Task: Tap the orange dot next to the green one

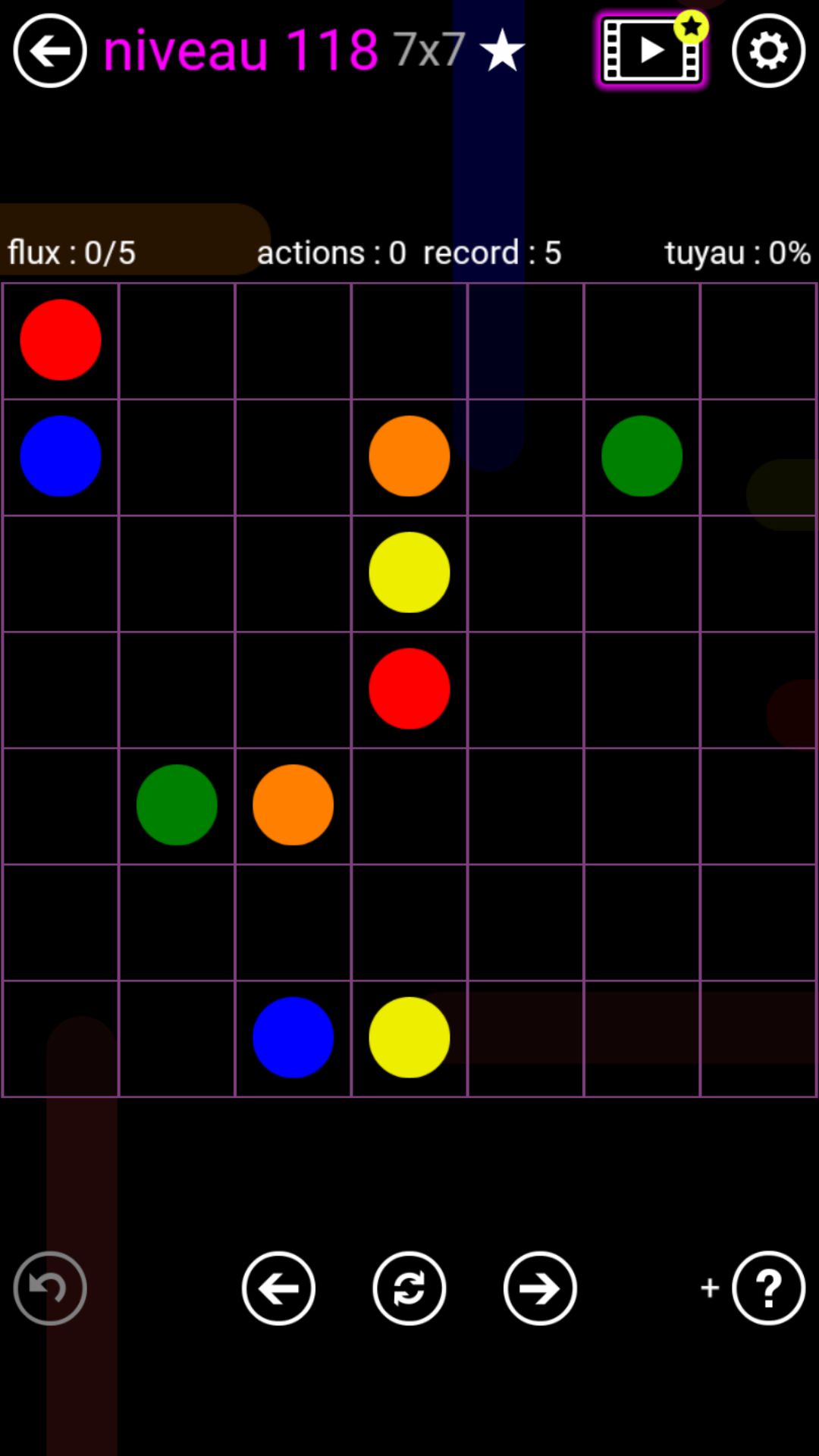Action: pyautogui.click(x=293, y=805)
